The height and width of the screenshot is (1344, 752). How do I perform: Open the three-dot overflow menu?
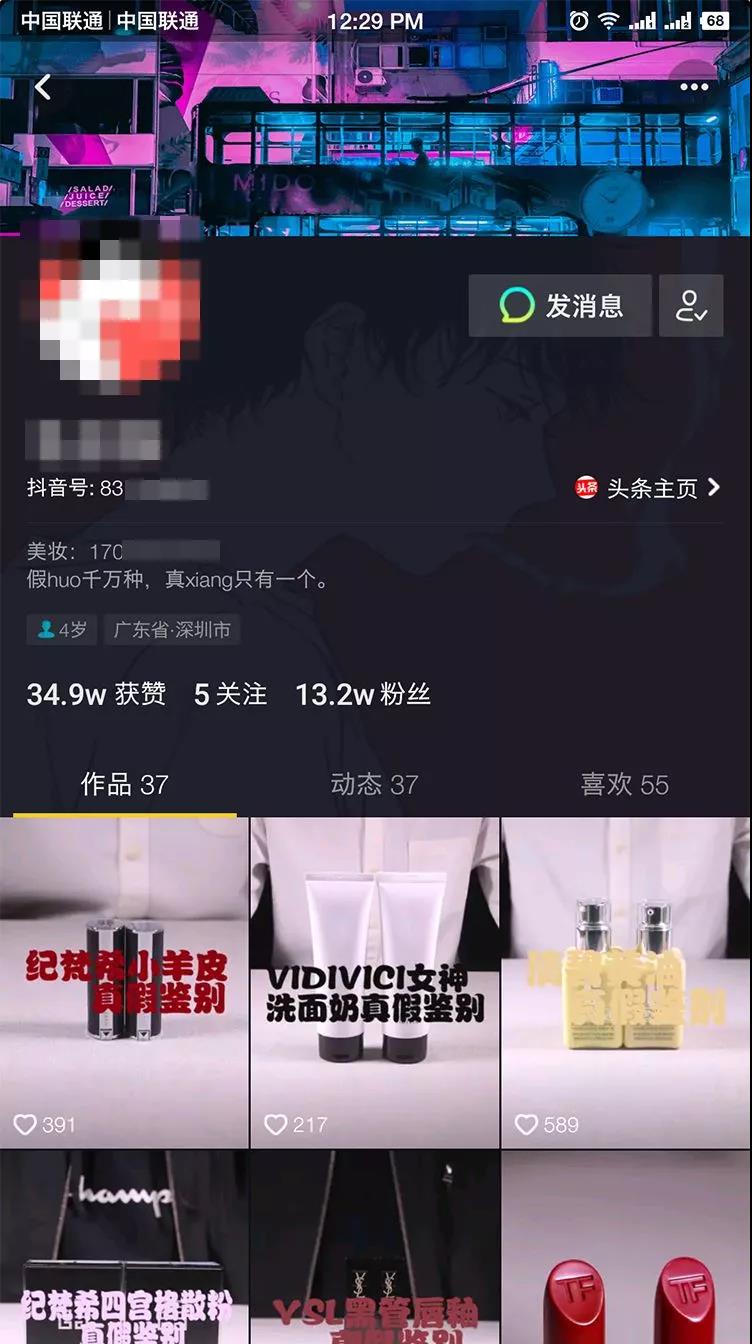tap(694, 87)
